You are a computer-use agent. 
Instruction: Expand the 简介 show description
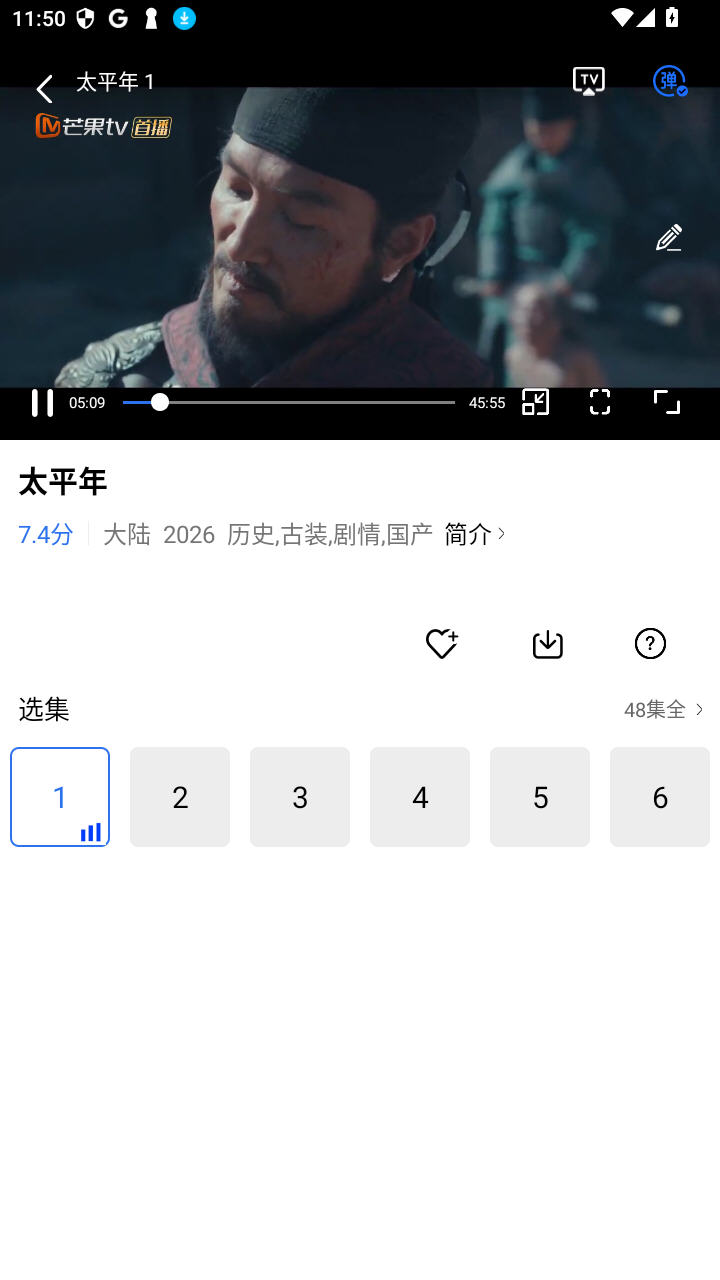[x=474, y=535]
